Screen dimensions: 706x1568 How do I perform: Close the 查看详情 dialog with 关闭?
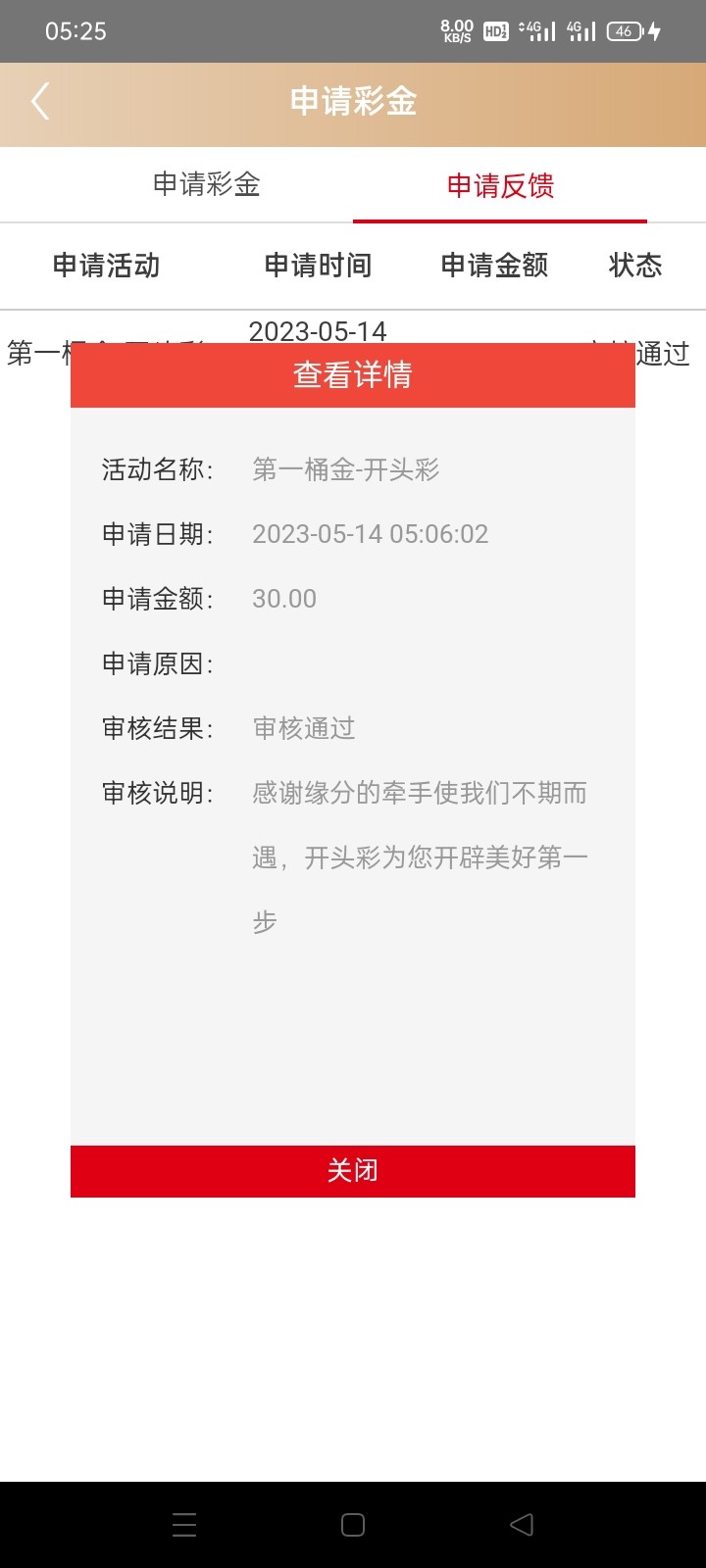tap(353, 1171)
